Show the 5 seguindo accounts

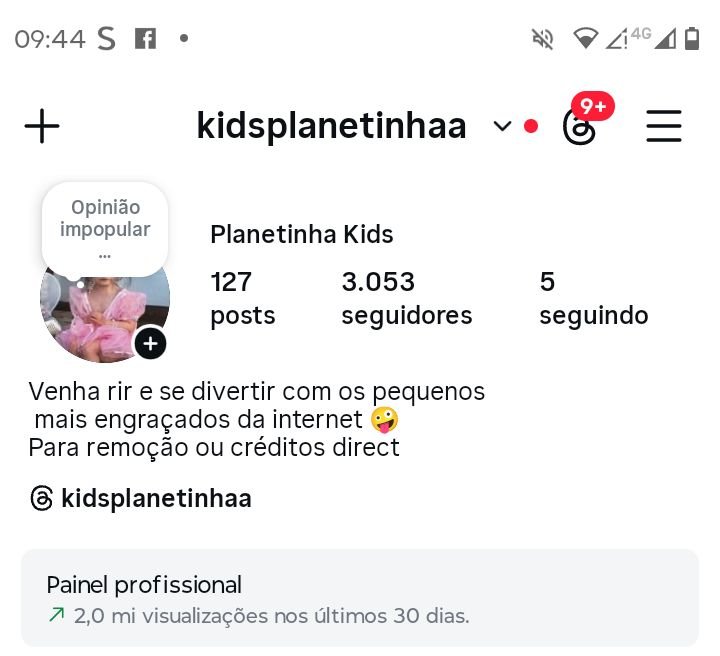tap(593, 298)
